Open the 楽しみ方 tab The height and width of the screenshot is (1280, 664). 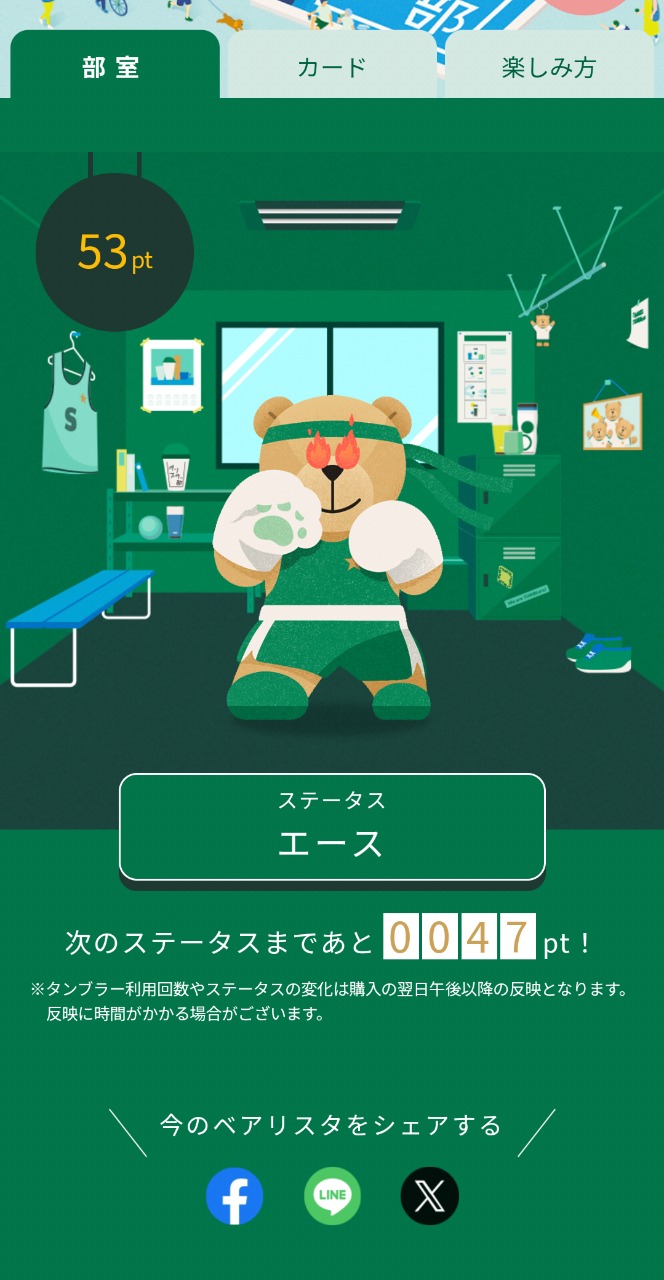[x=549, y=68]
